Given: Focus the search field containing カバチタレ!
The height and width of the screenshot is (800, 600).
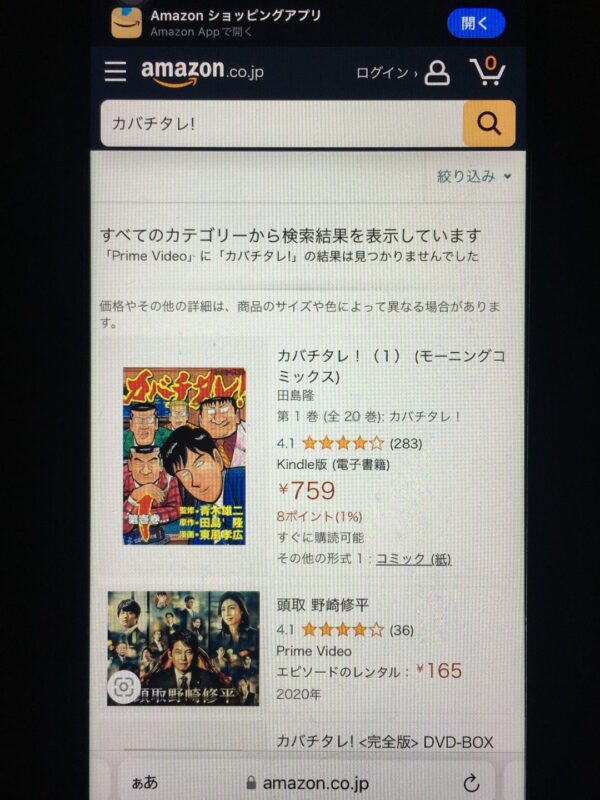Looking at the screenshot, I should pos(280,124).
